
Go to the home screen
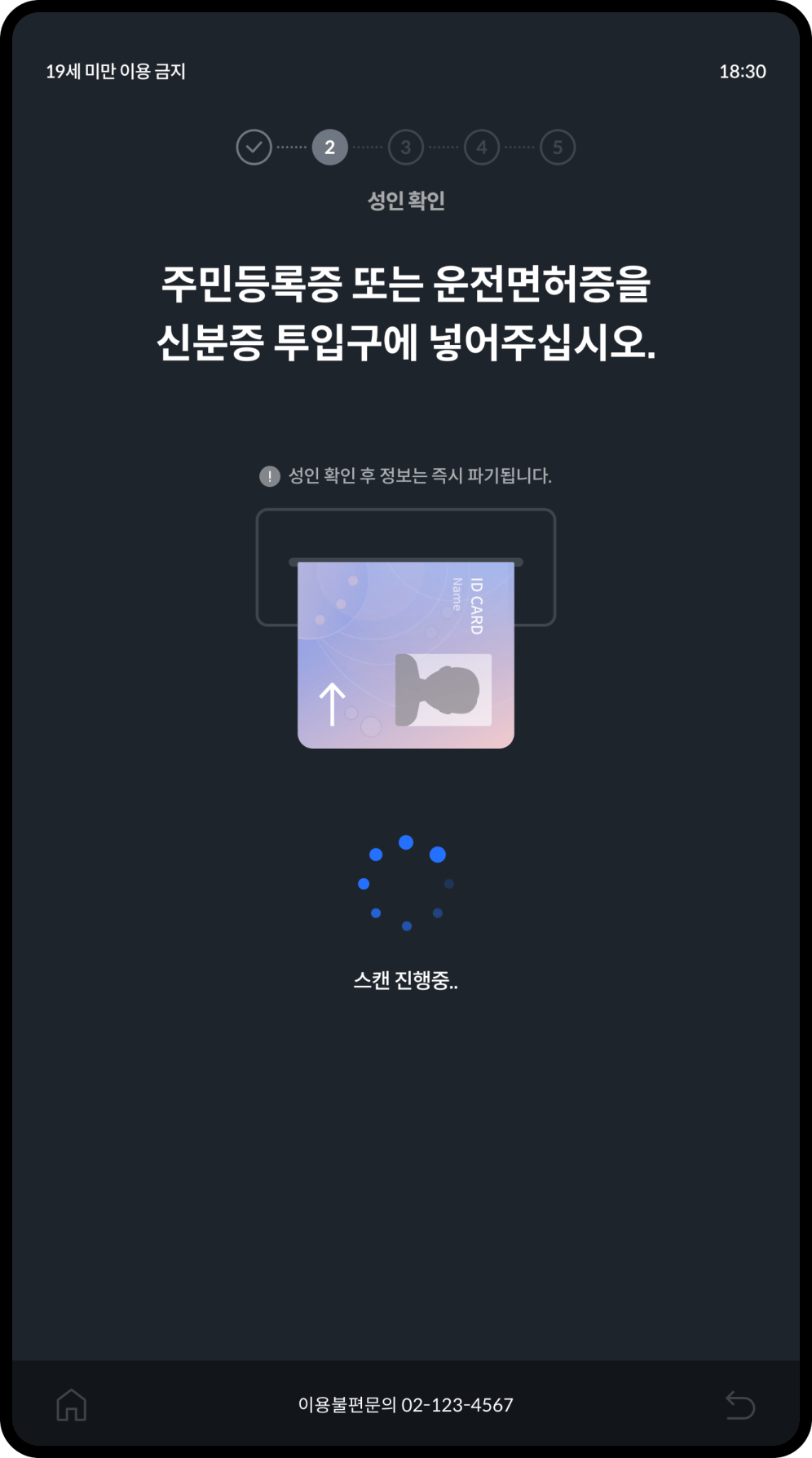71,1404
